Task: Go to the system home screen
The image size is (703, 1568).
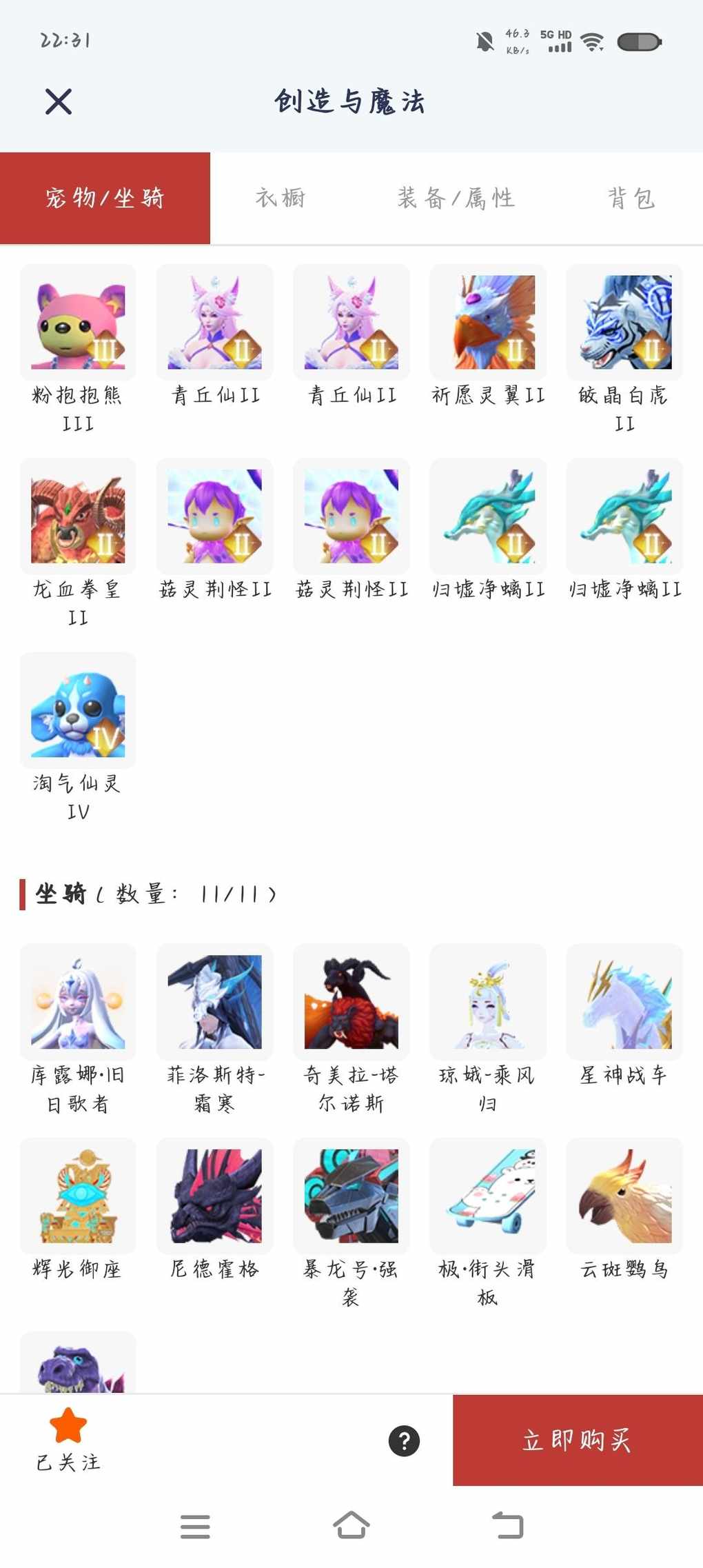Action: (x=351, y=1525)
